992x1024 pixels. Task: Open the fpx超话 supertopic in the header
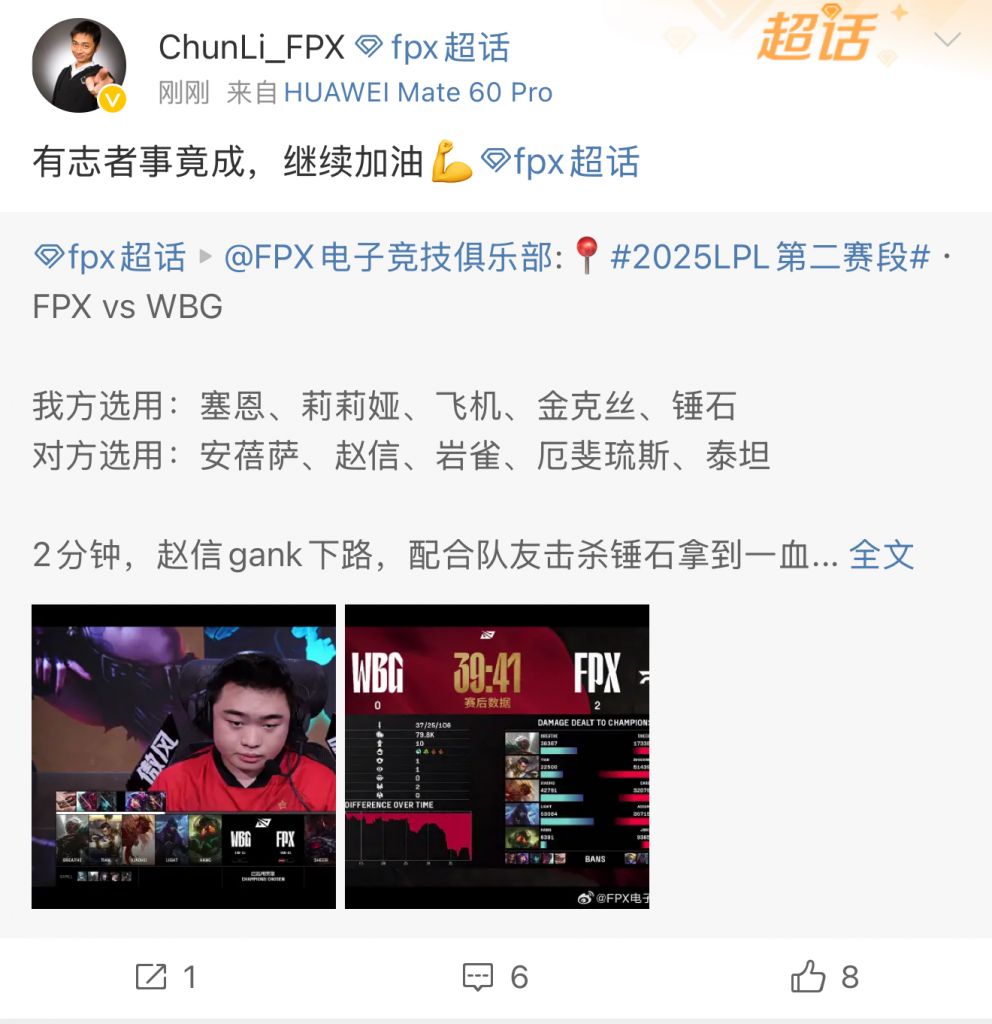pyautogui.click(x=452, y=47)
